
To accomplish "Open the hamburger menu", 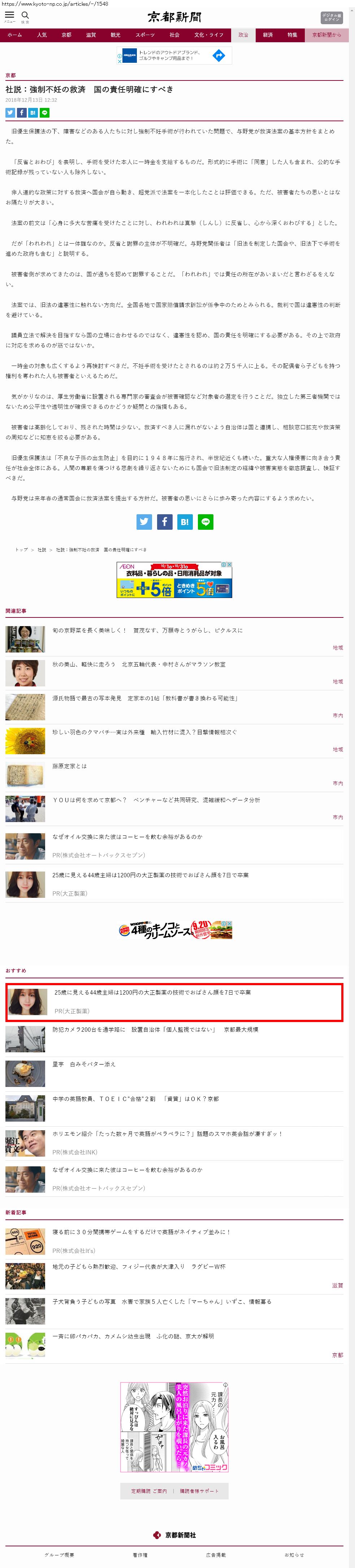I will (x=9, y=16).
